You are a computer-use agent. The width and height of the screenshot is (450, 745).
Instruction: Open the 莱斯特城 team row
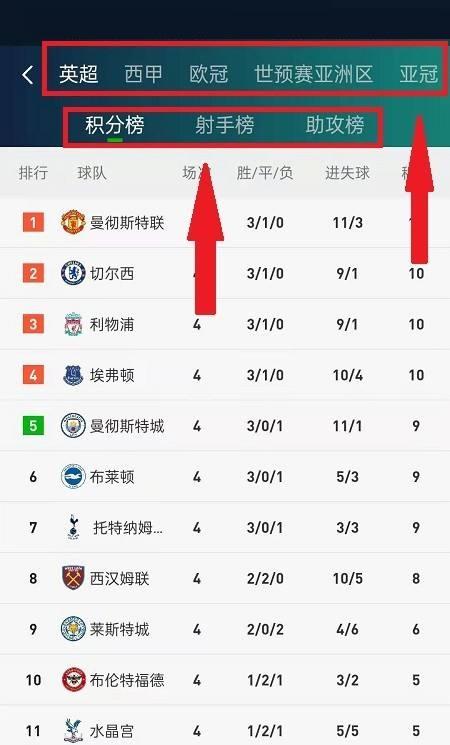pos(225,629)
